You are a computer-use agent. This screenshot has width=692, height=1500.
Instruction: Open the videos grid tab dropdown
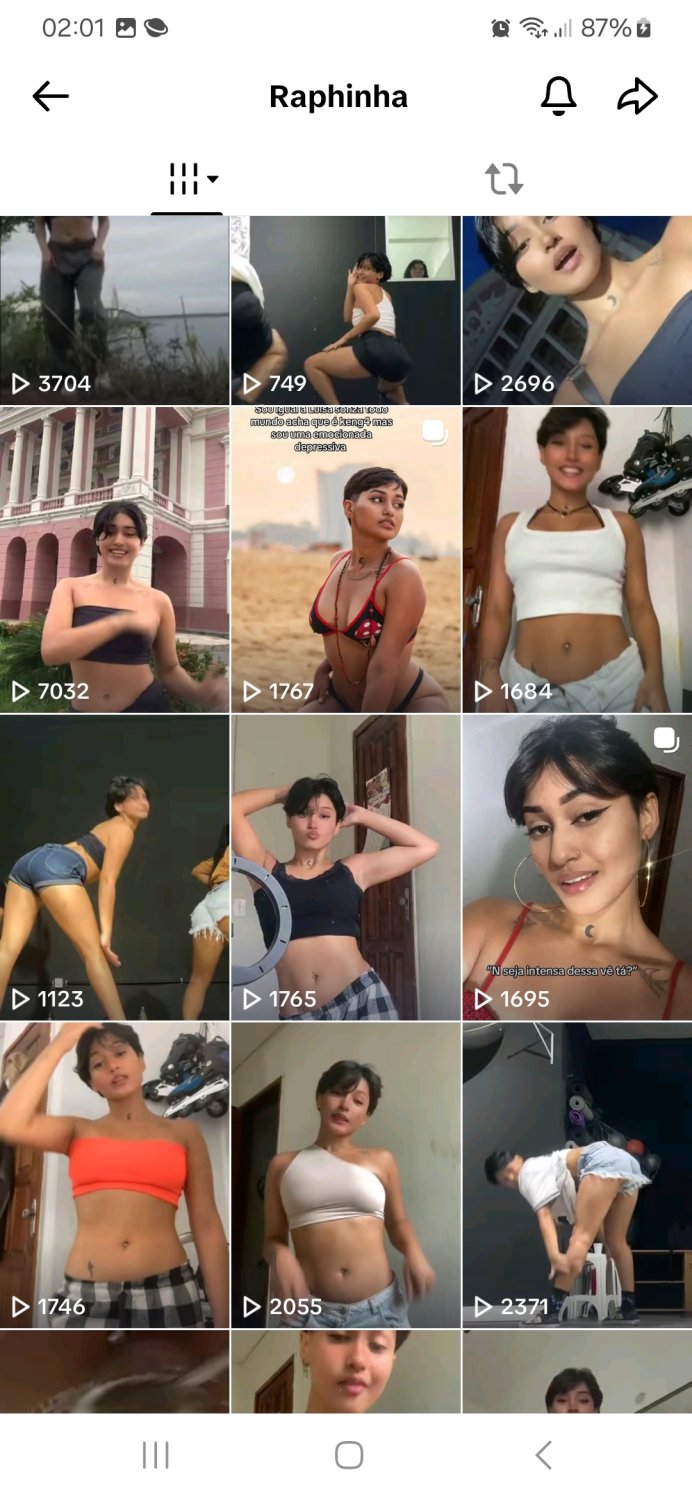coord(187,180)
